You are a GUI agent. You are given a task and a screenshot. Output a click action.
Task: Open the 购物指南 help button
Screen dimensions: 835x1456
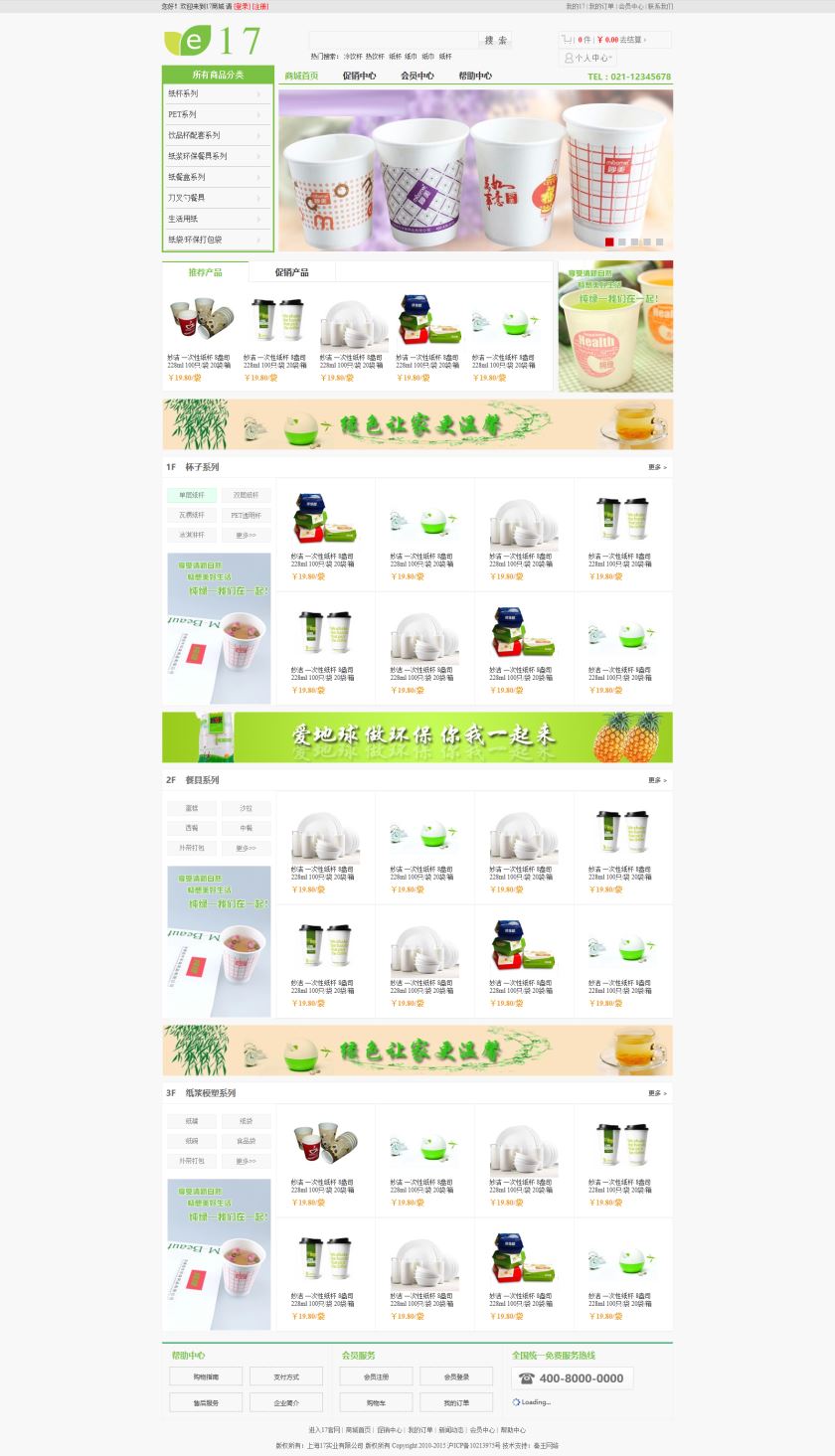coord(206,1376)
